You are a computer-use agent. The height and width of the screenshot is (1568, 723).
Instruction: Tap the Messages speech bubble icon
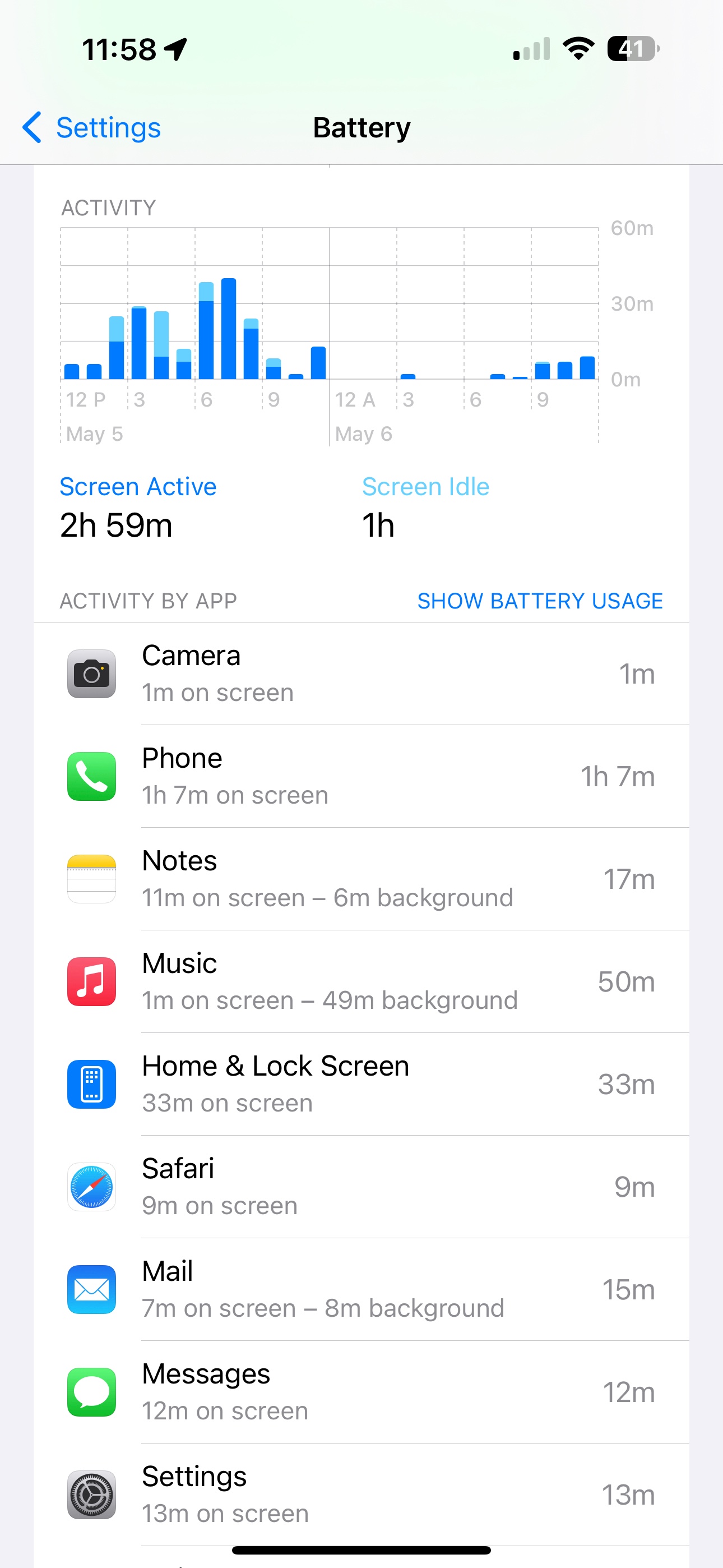(x=91, y=1392)
